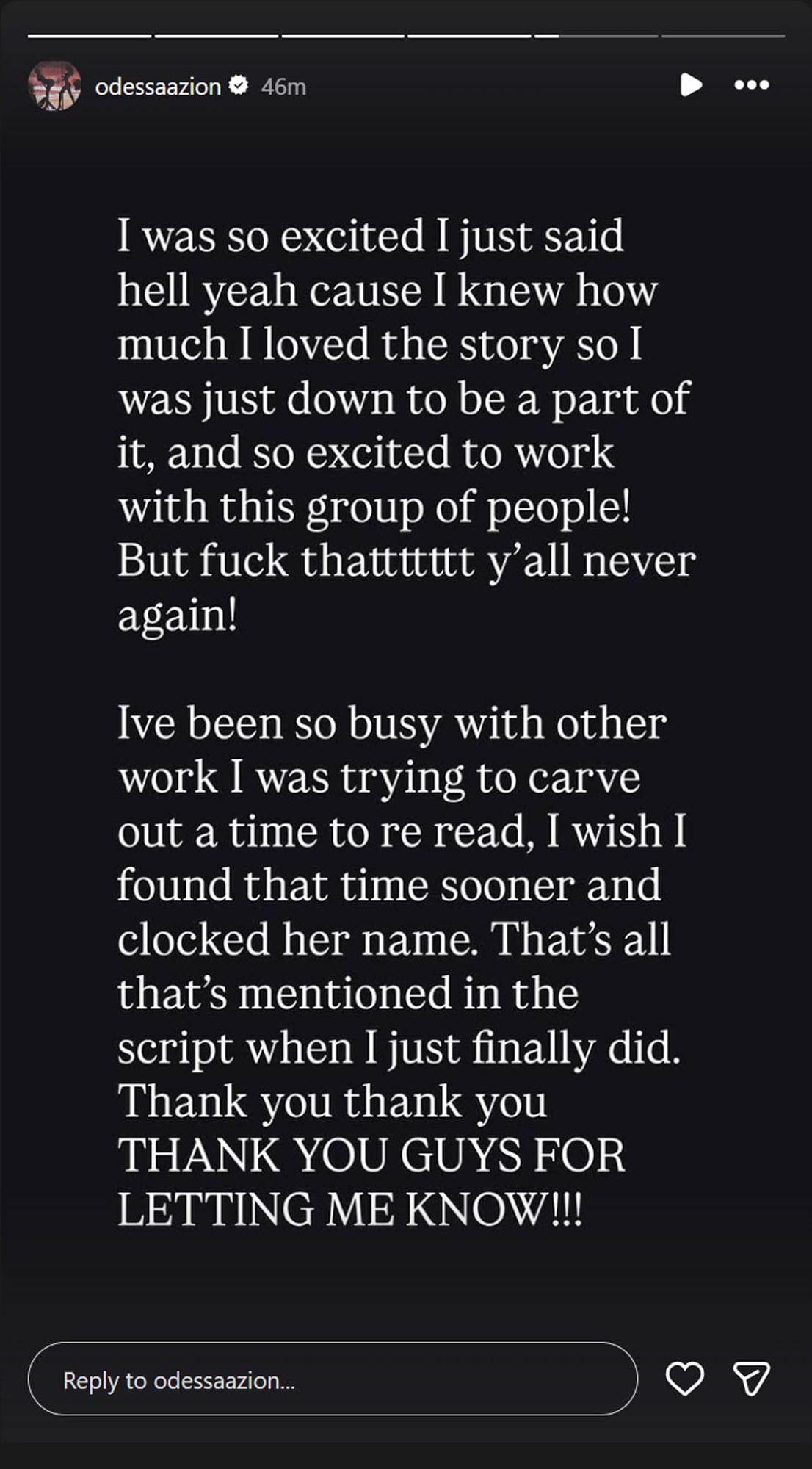This screenshot has width=812, height=1469.
Task: Open the three-dot more options menu
Action: coord(751,85)
